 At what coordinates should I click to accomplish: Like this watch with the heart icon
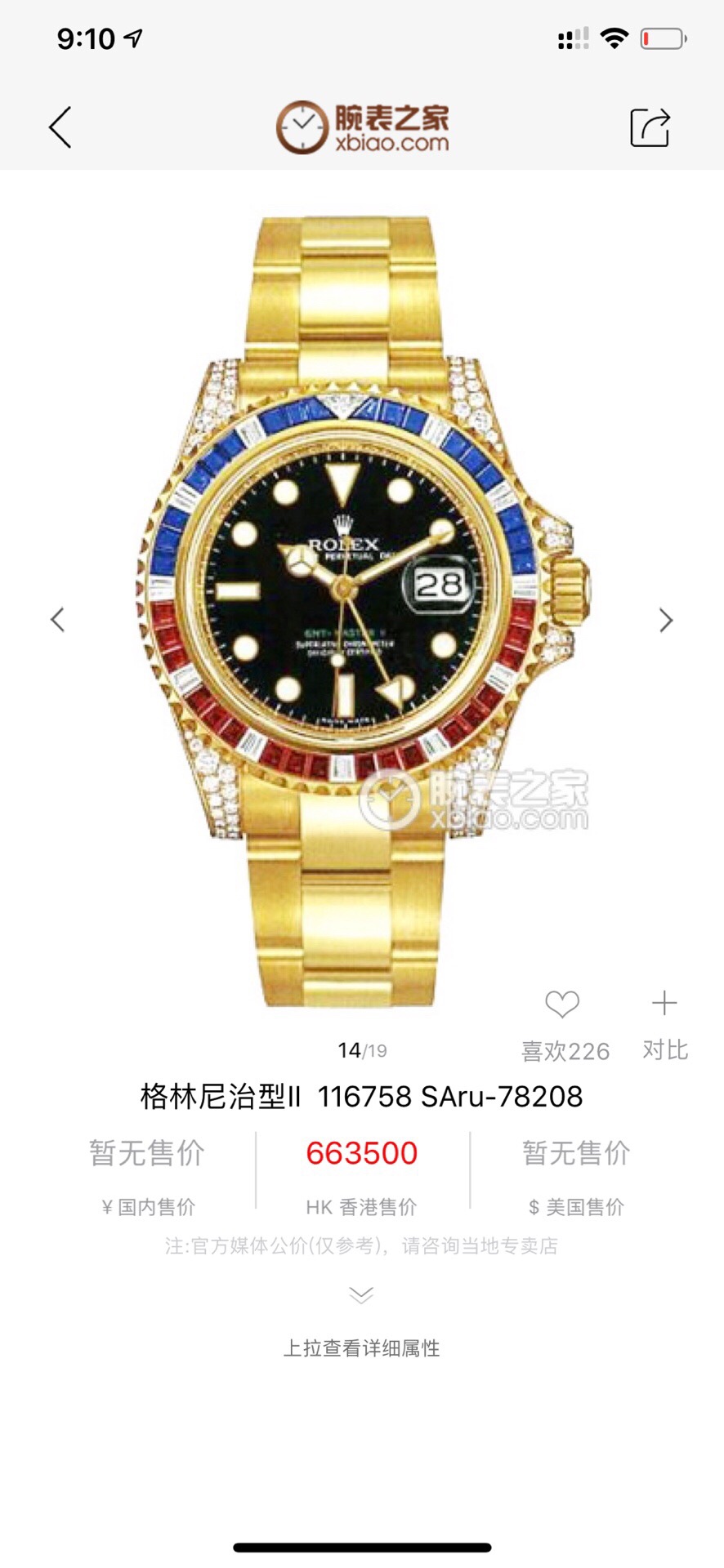click(562, 1004)
